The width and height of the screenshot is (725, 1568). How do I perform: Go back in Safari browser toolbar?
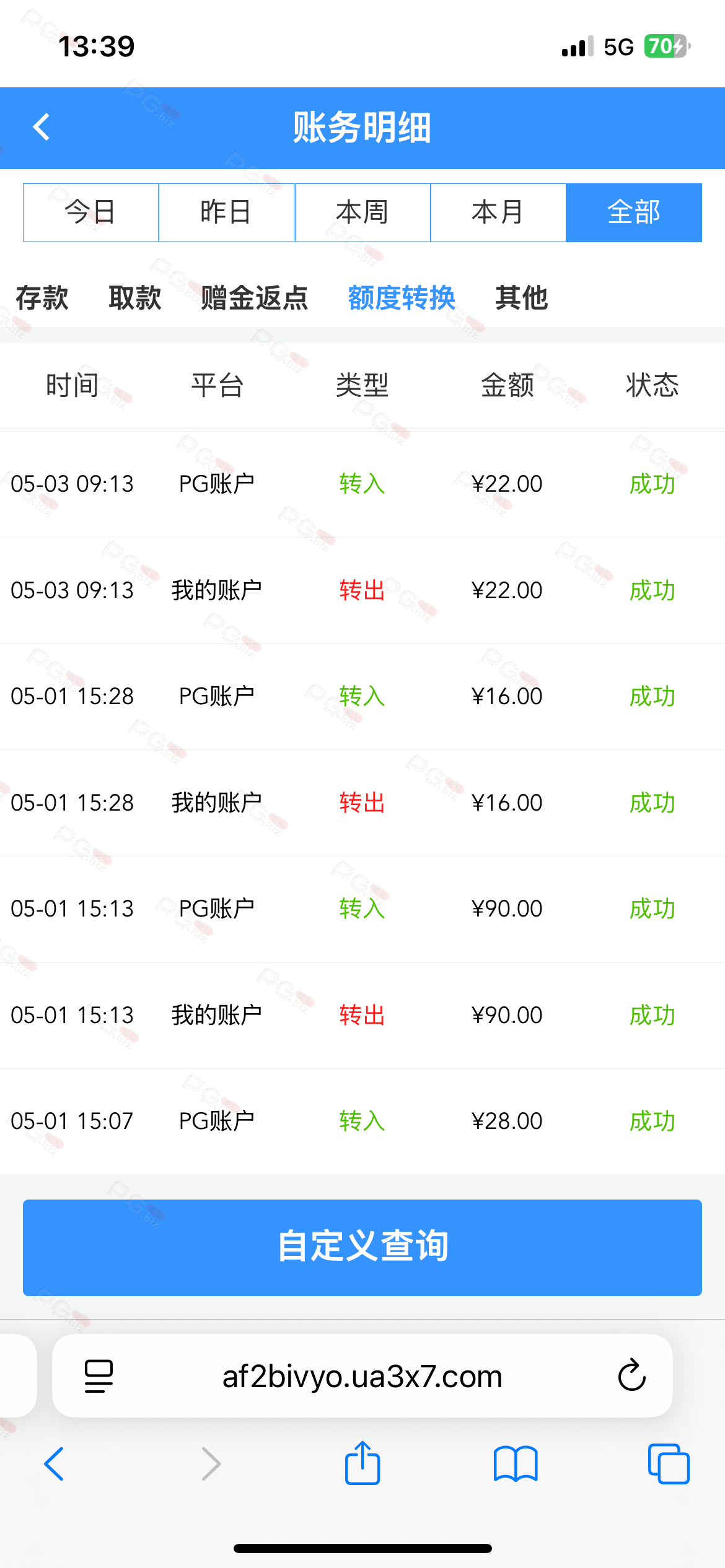pos(54,1464)
